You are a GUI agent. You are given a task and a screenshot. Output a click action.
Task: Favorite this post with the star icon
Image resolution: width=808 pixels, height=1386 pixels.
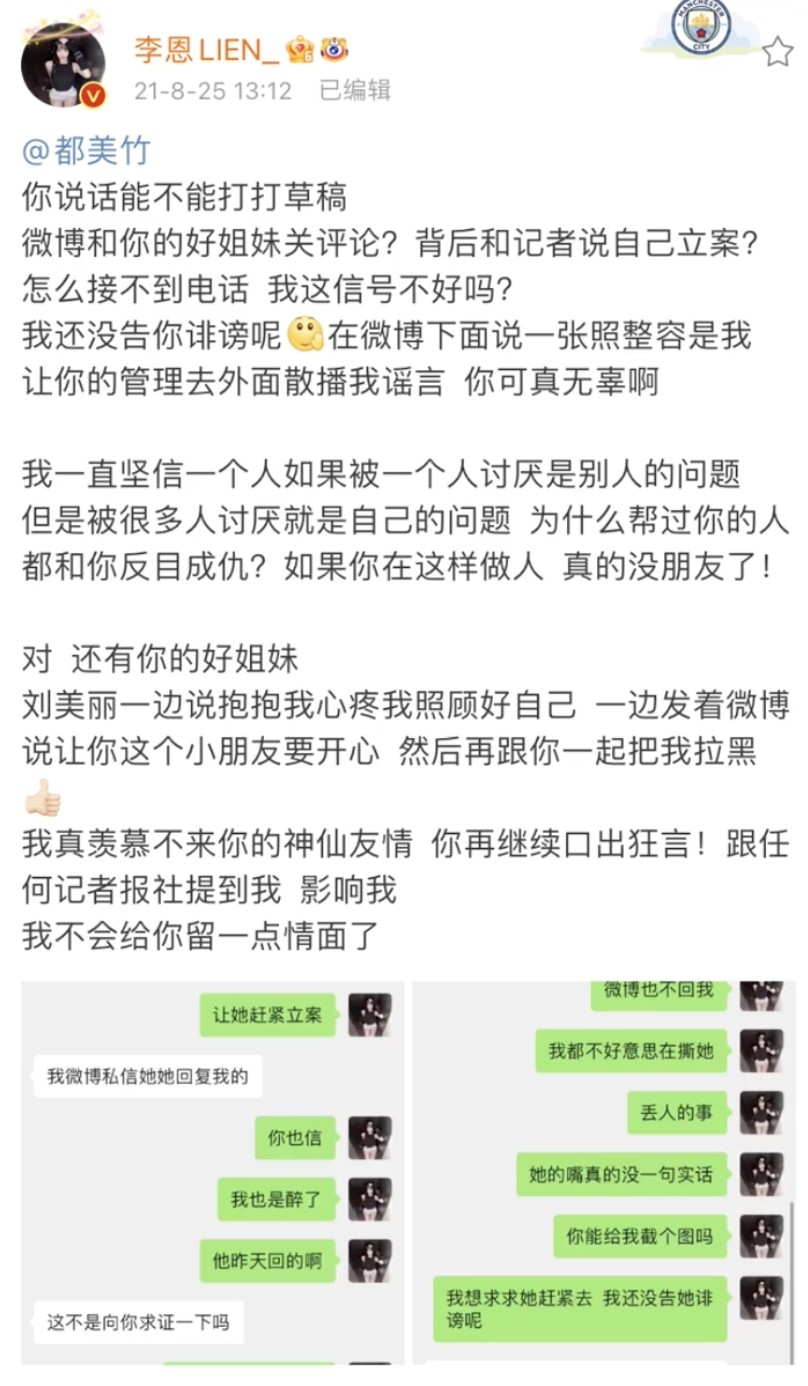click(x=777, y=52)
